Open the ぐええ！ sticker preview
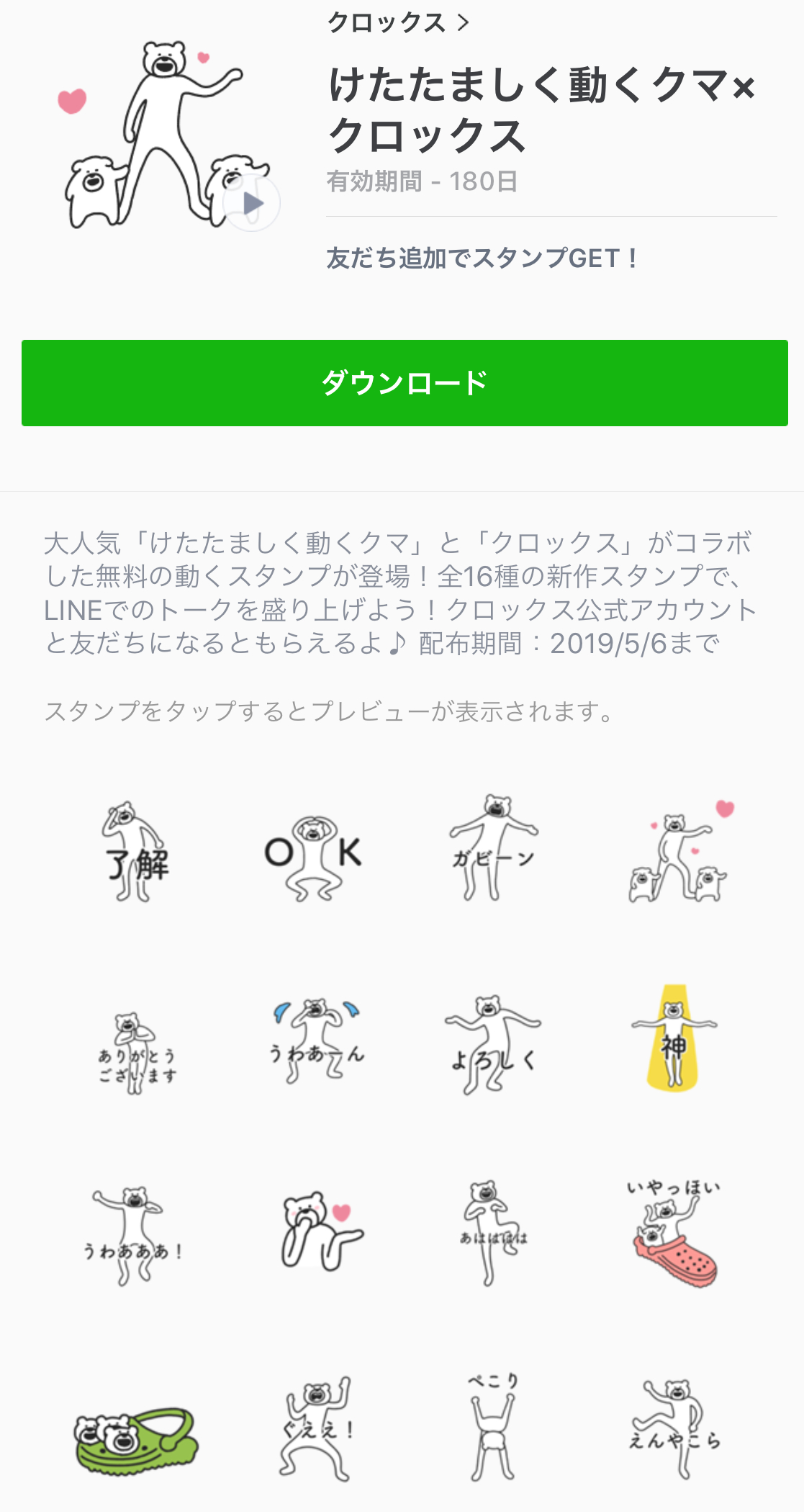This screenshot has width=804, height=1512. click(317, 1428)
